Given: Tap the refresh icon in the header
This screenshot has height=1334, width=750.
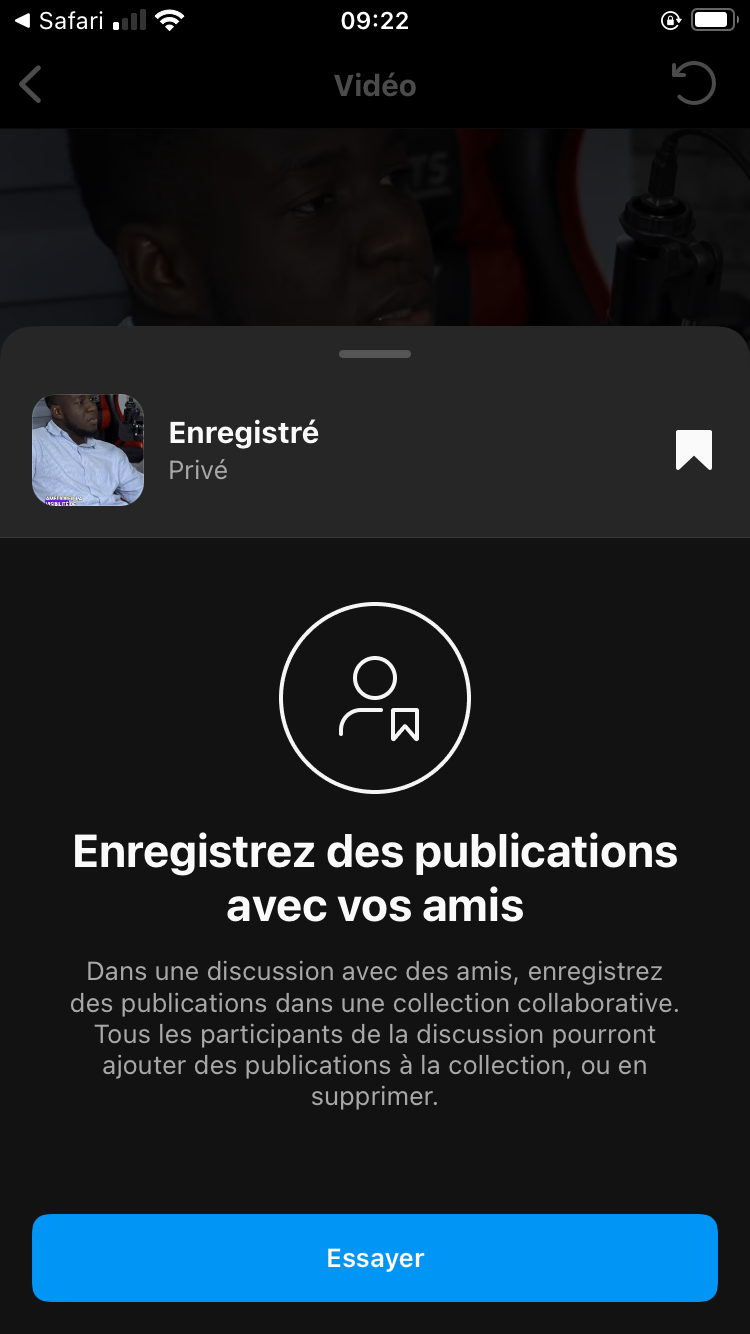Looking at the screenshot, I should pyautogui.click(x=694, y=84).
